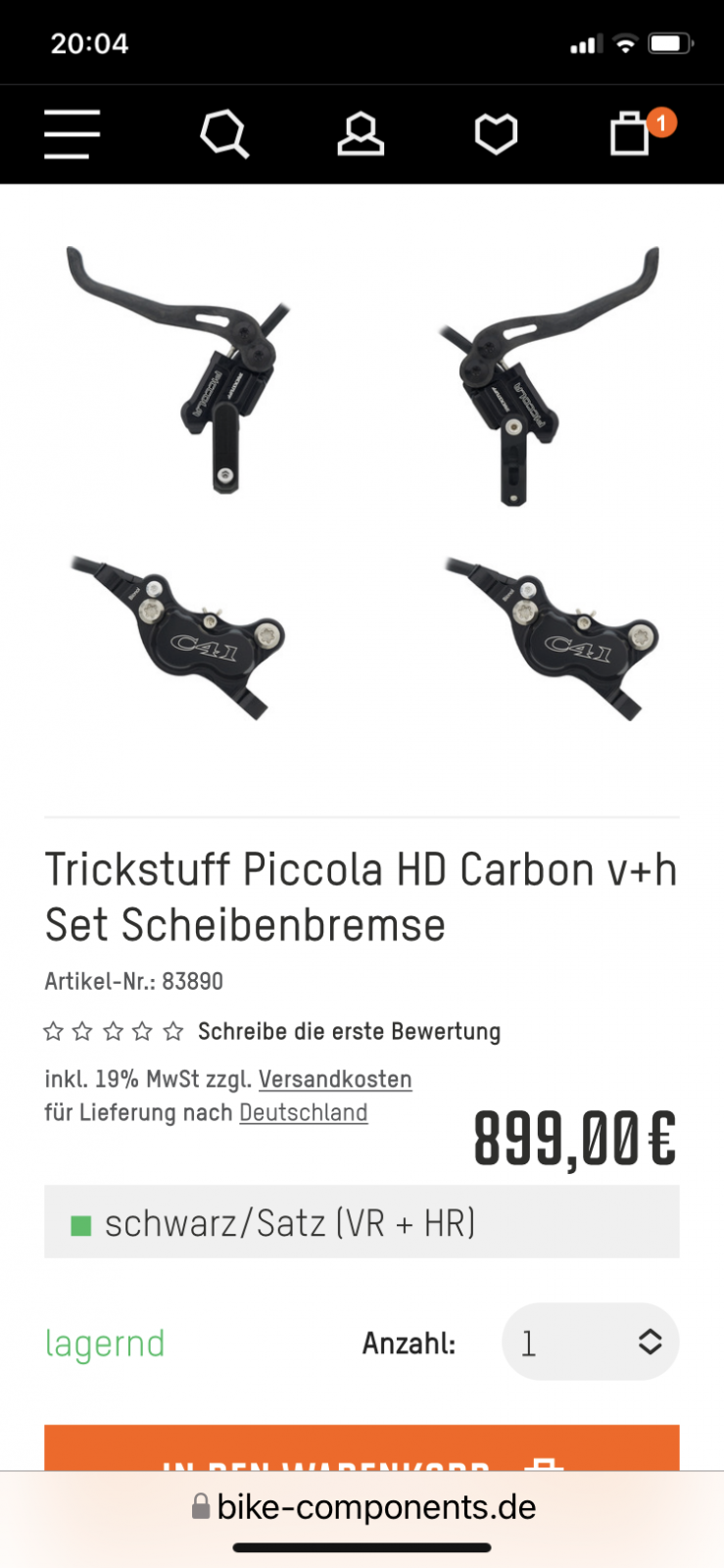This screenshot has height=1568, width=724.
Task: Open the search icon
Action: 224,134
